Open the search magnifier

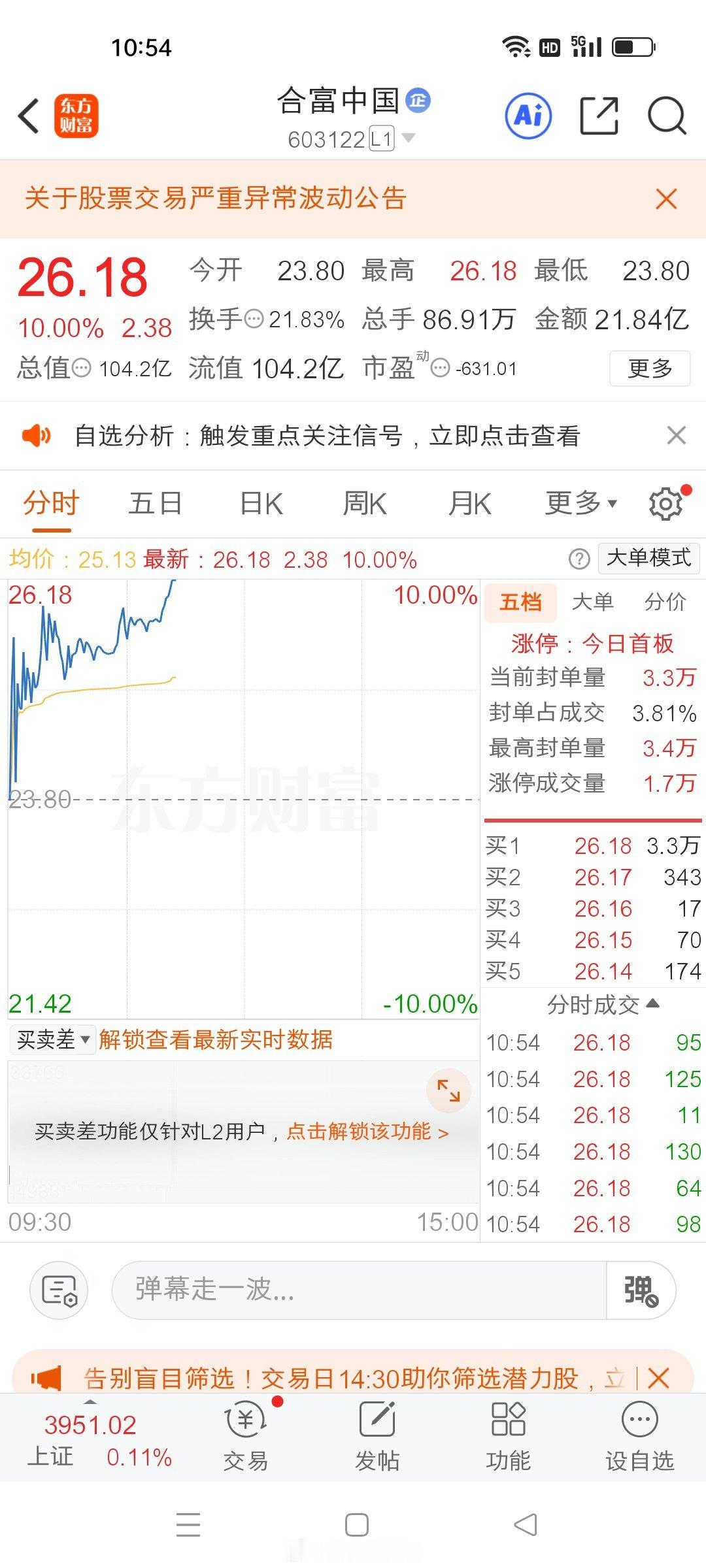[667, 116]
